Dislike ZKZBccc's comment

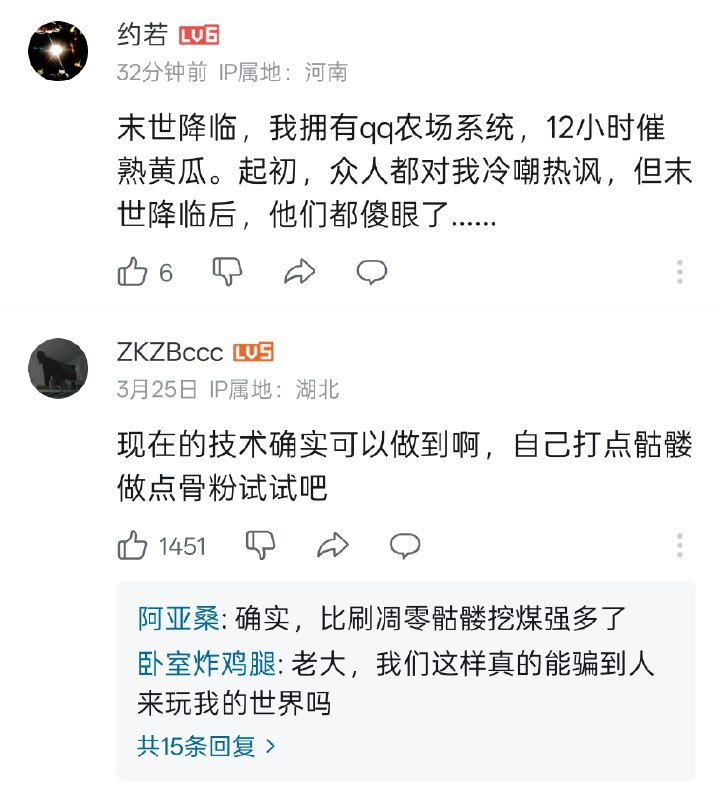pos(261,544)
